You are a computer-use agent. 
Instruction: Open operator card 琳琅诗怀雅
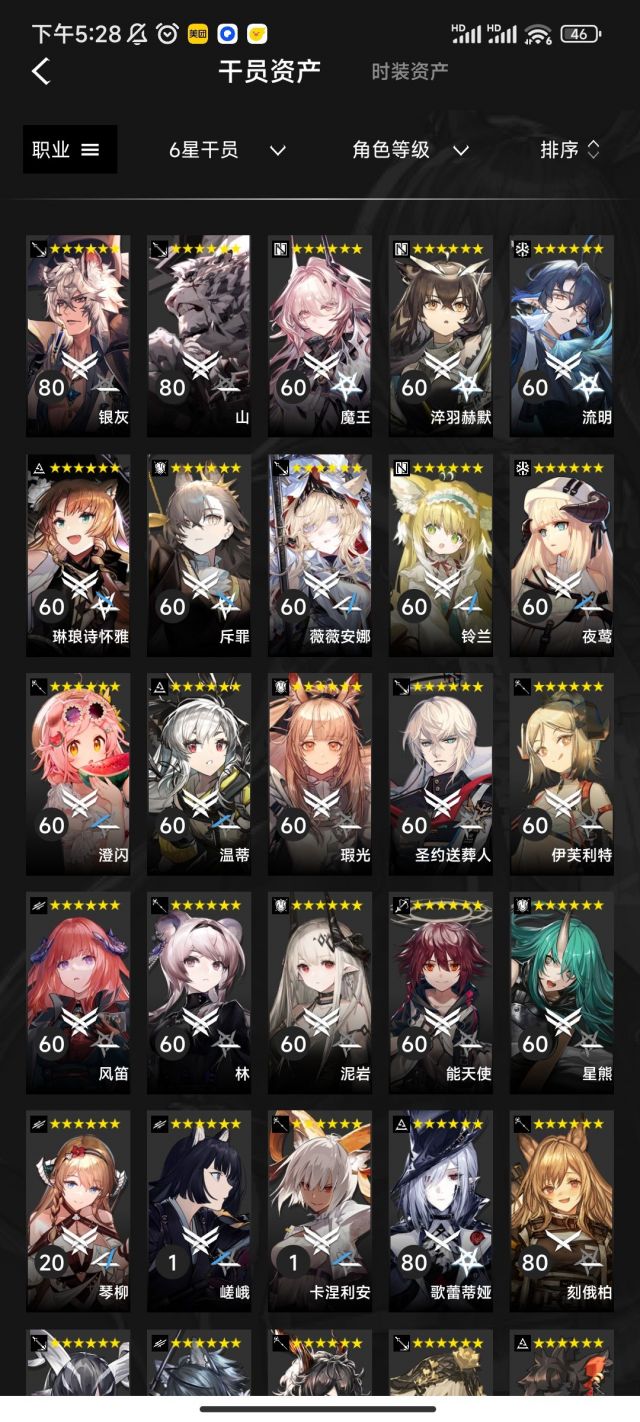pos(78,555)
